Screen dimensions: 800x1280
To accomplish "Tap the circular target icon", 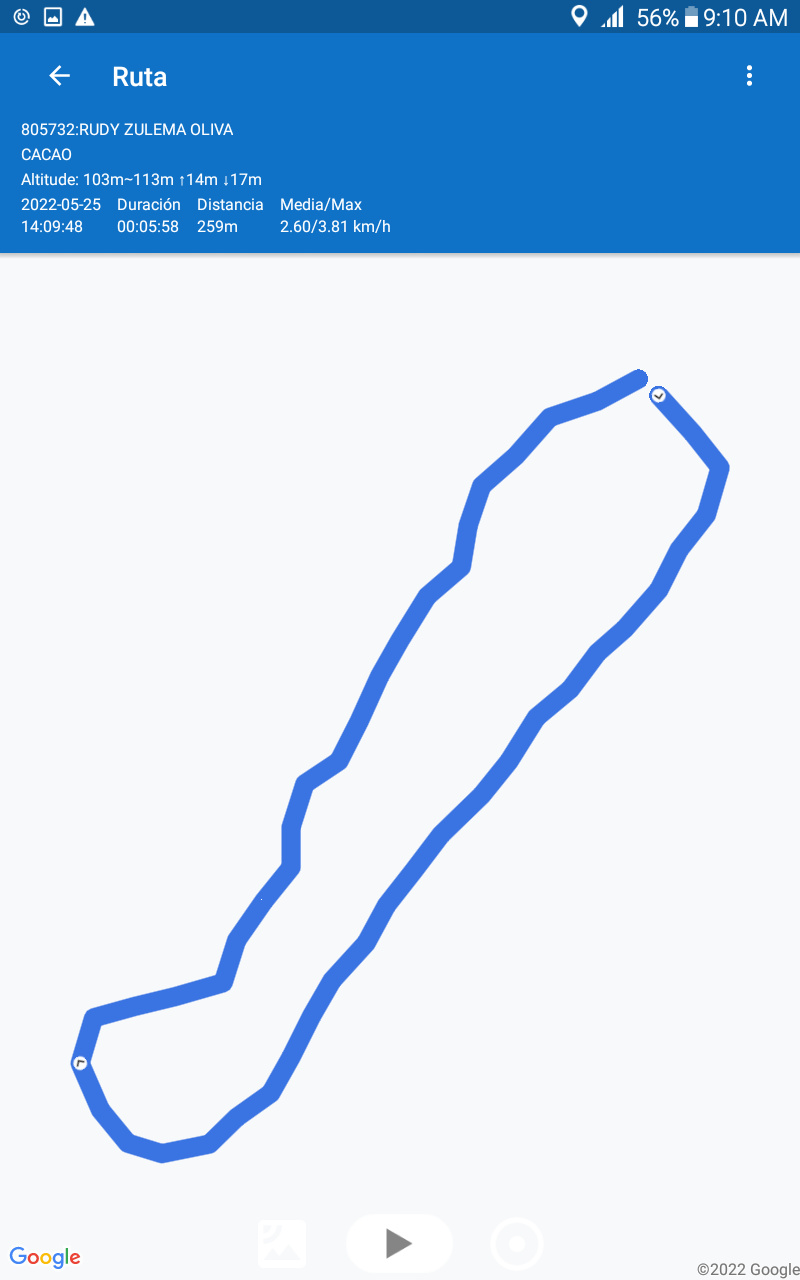I will coord(517,1244).
